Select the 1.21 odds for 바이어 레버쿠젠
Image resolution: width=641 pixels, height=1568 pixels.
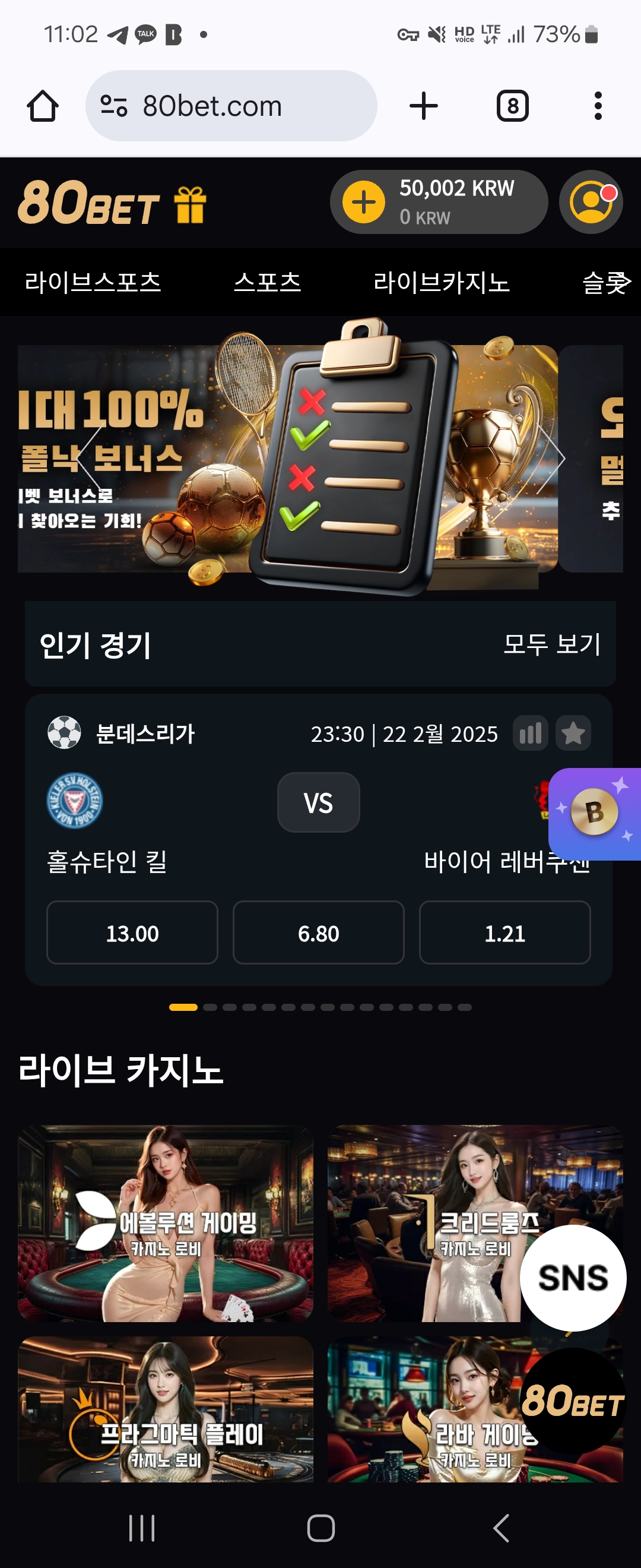point(504,932)
